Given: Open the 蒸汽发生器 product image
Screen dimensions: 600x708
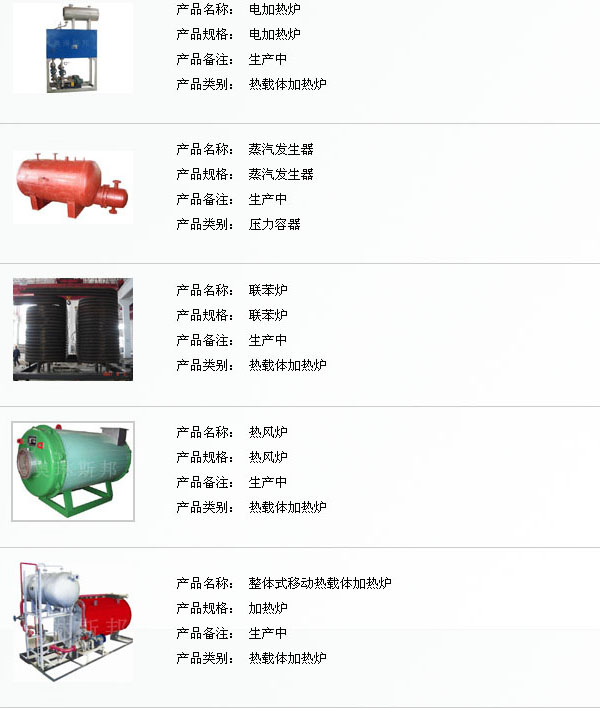Looking at the screenshot, I should (72, 186).
